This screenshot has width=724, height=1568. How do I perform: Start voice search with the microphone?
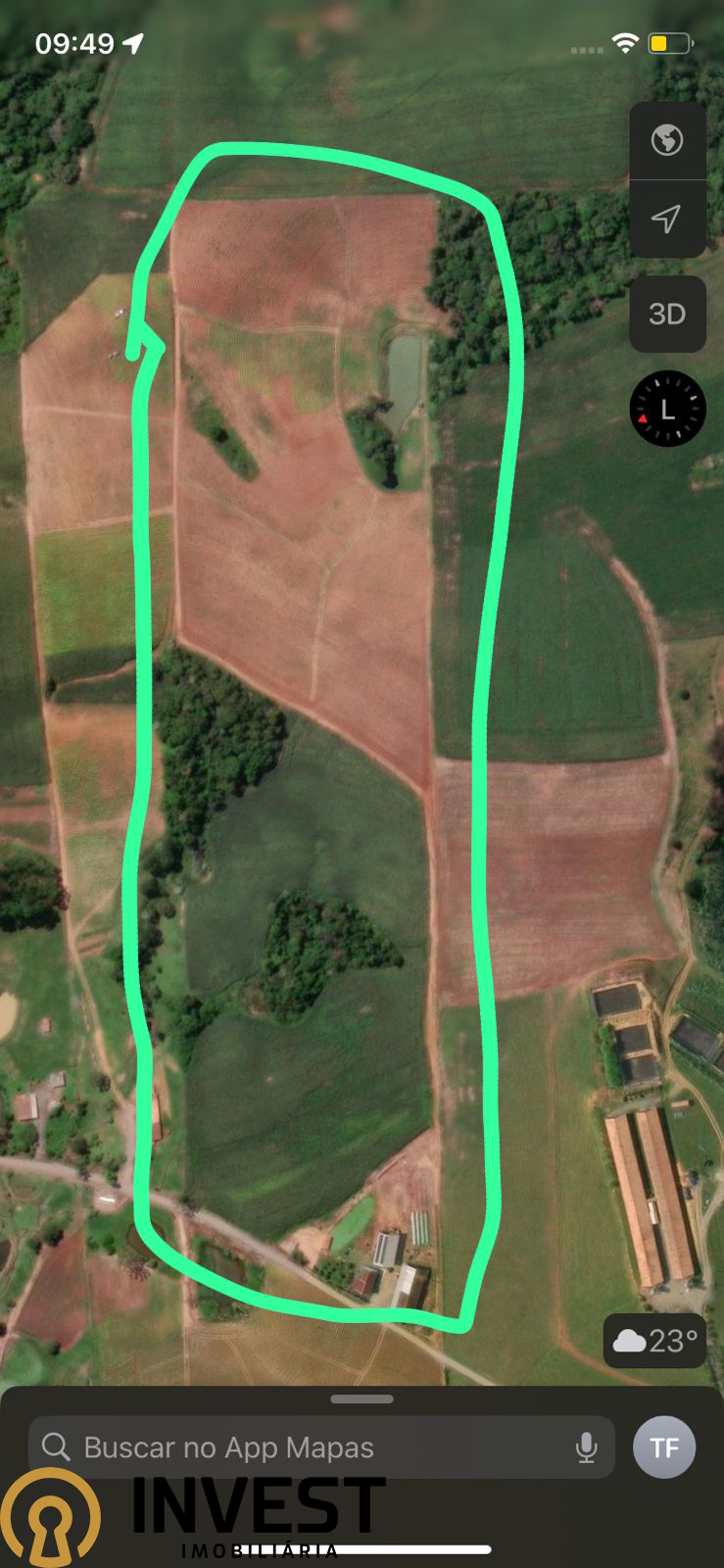click(x=587, y=1447)
